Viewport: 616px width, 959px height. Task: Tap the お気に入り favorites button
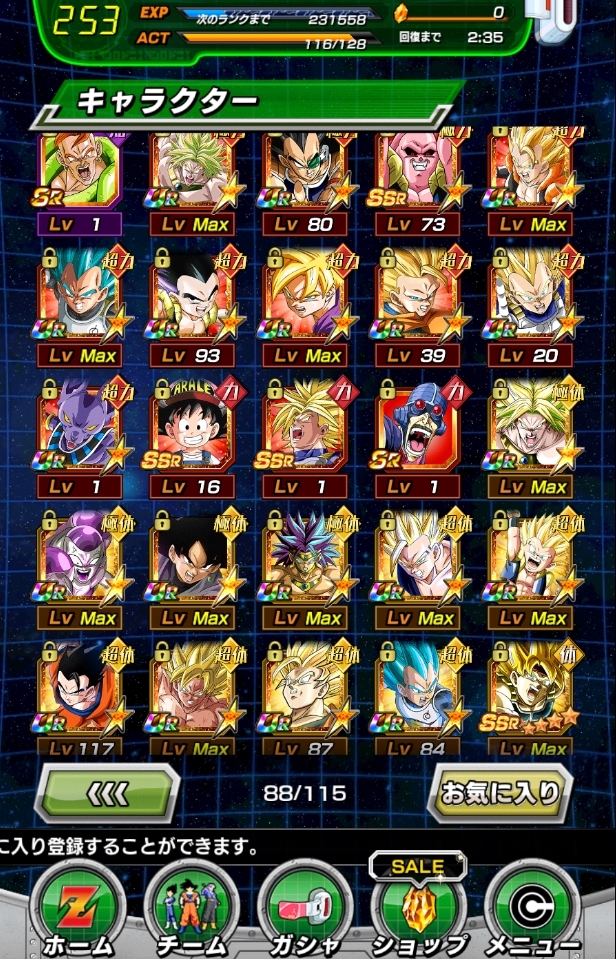pos(500,793)
